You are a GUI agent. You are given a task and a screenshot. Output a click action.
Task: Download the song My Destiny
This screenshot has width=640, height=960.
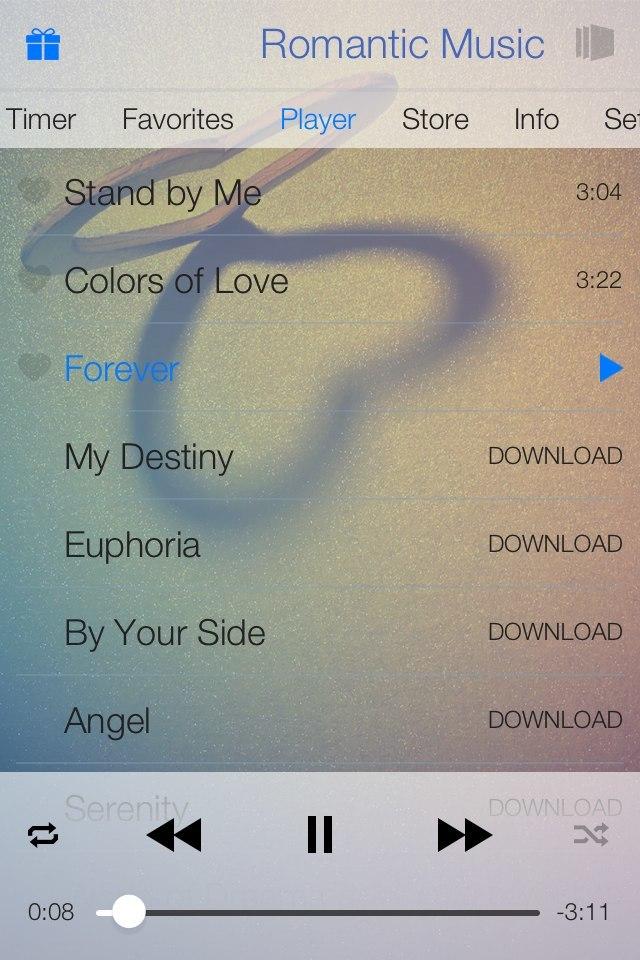point(555,456)
